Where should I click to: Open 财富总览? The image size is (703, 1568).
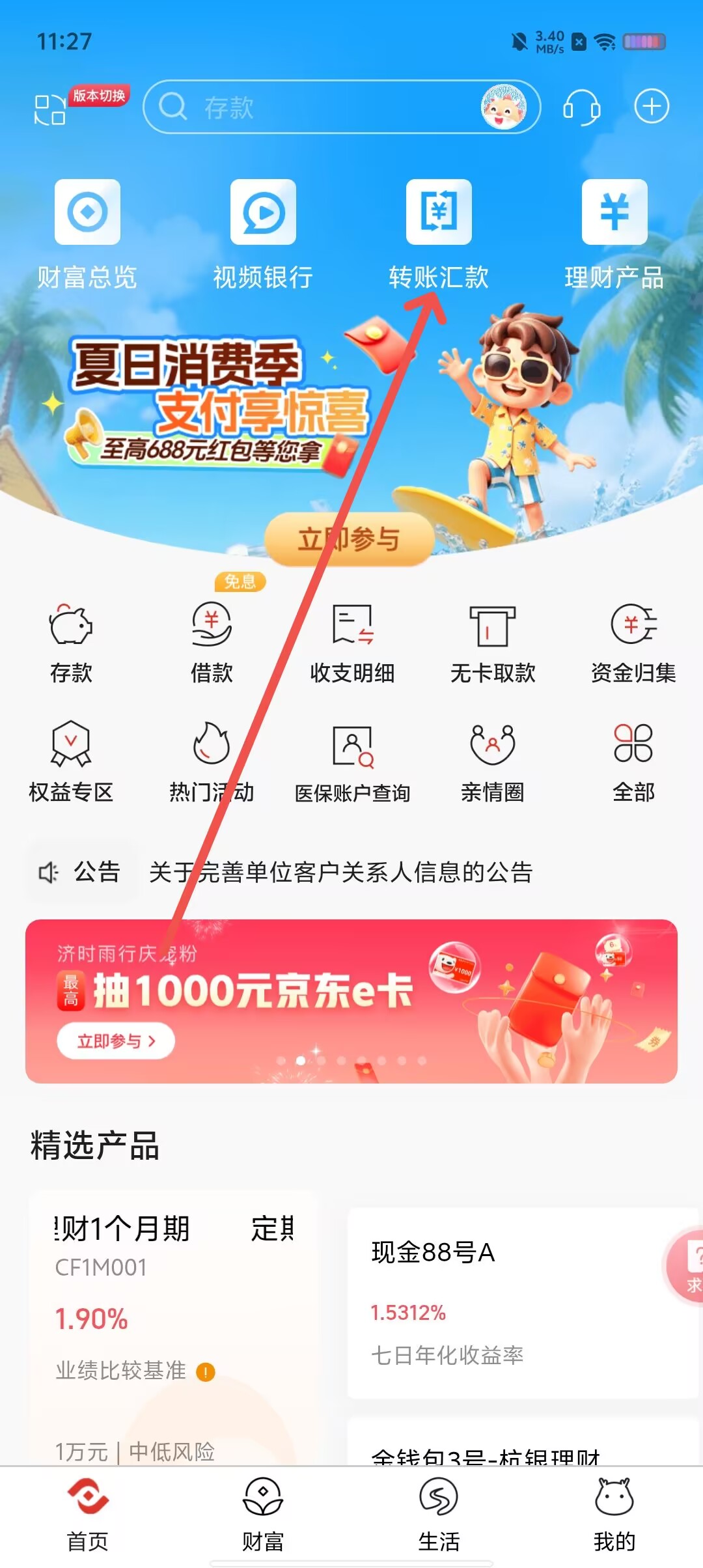tap(87, 235)
